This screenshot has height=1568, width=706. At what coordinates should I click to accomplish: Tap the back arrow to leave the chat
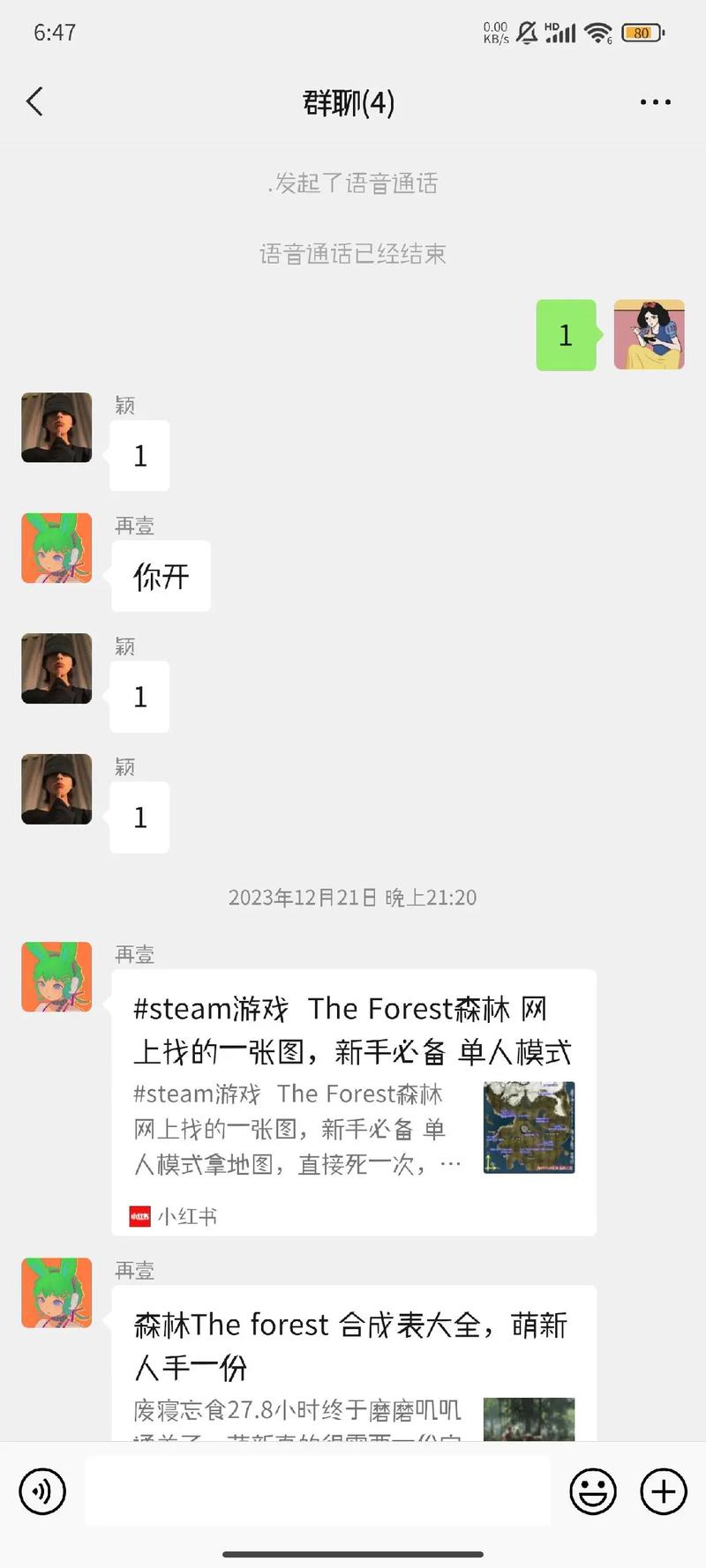[x=35, y=101]
